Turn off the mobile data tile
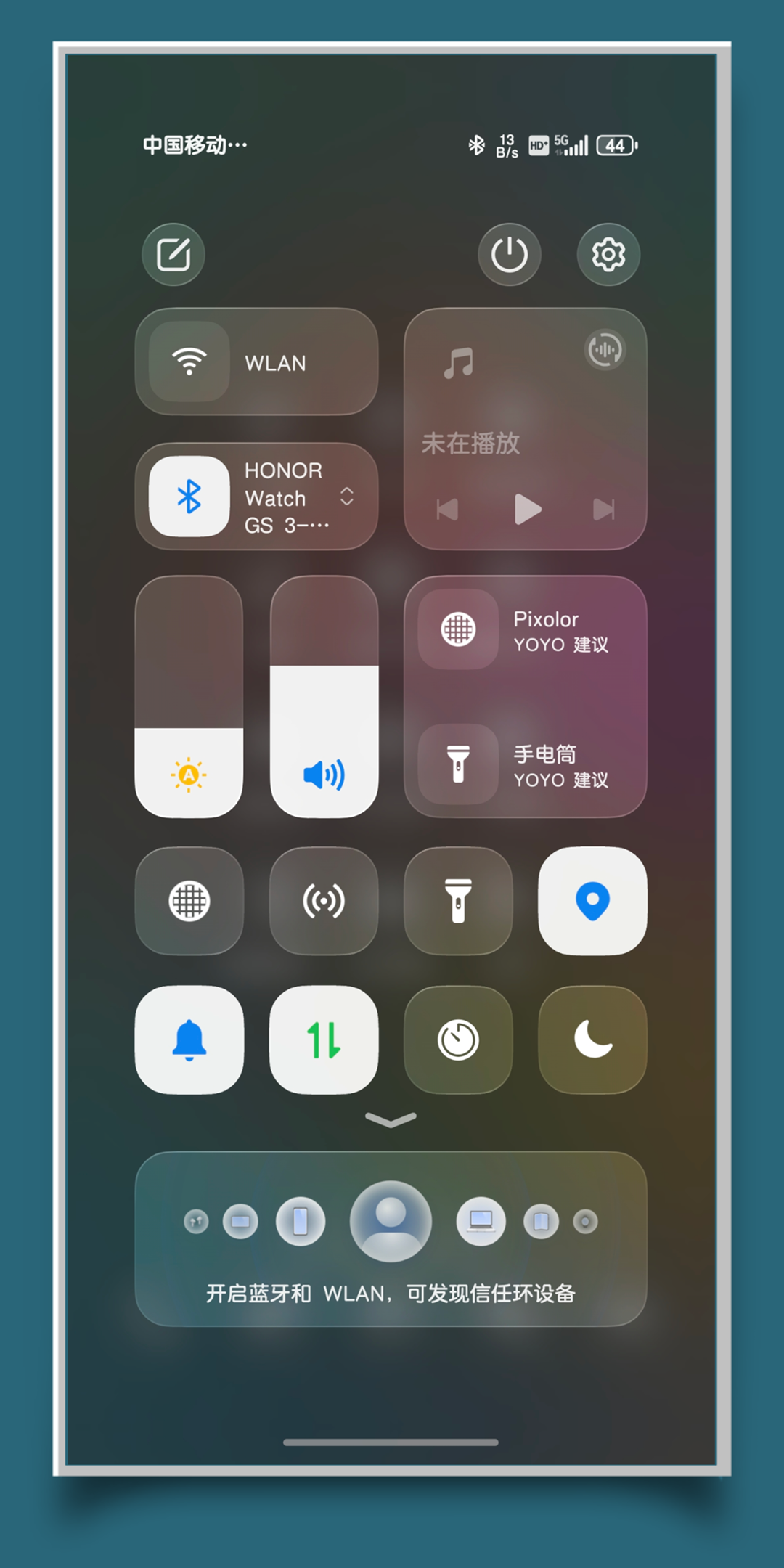Viewport: 784px width, 1568px height. click(x=324, y=1040)
